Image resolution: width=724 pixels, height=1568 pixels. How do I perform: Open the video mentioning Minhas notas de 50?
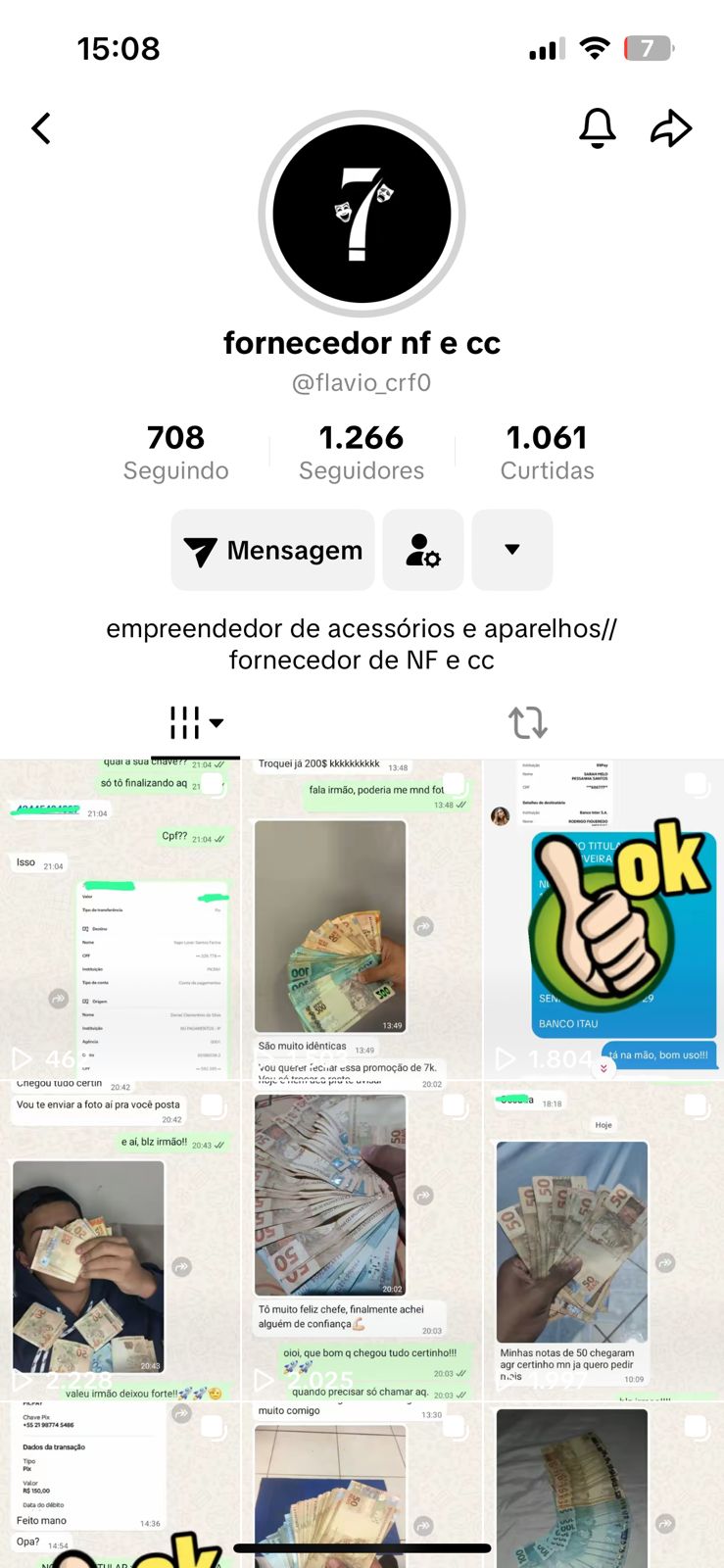[x=603, y=1241]
